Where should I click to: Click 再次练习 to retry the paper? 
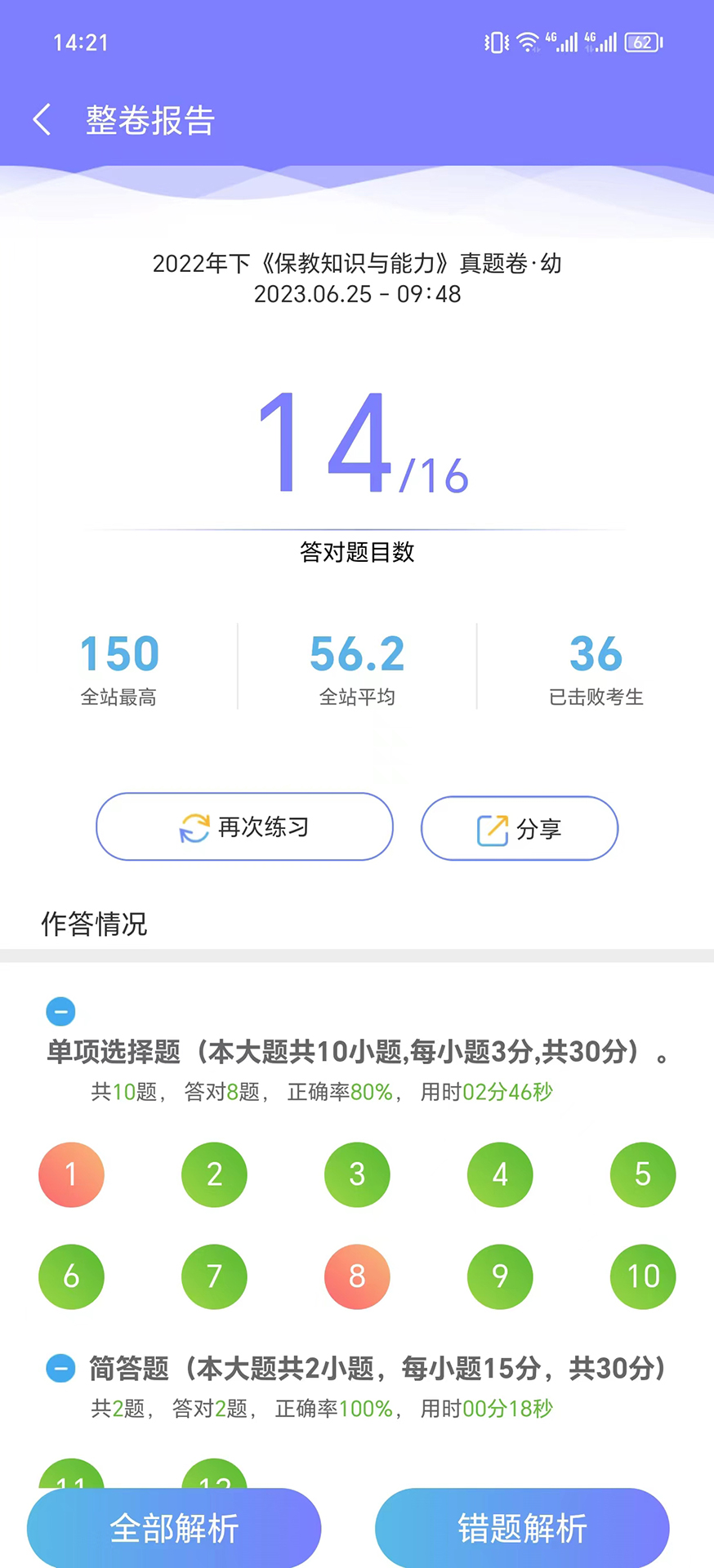(243, 827)
